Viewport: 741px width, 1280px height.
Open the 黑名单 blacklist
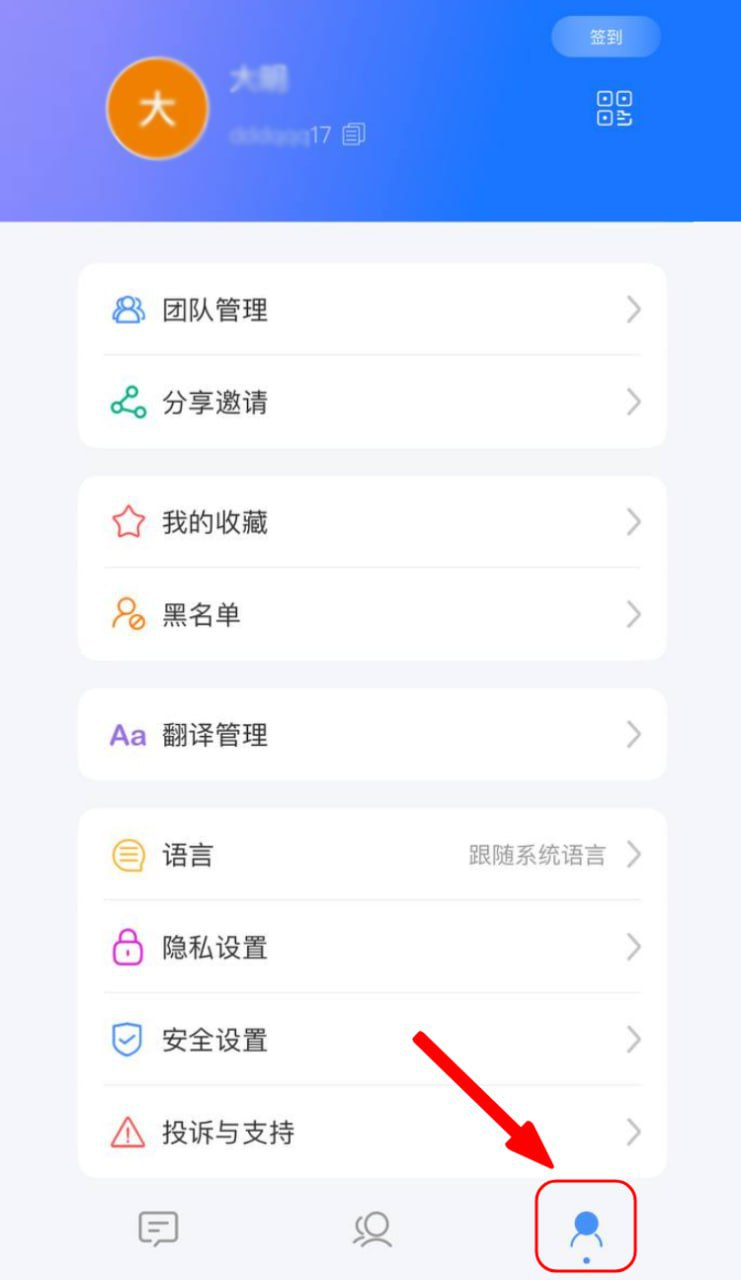tap(372, 614)
